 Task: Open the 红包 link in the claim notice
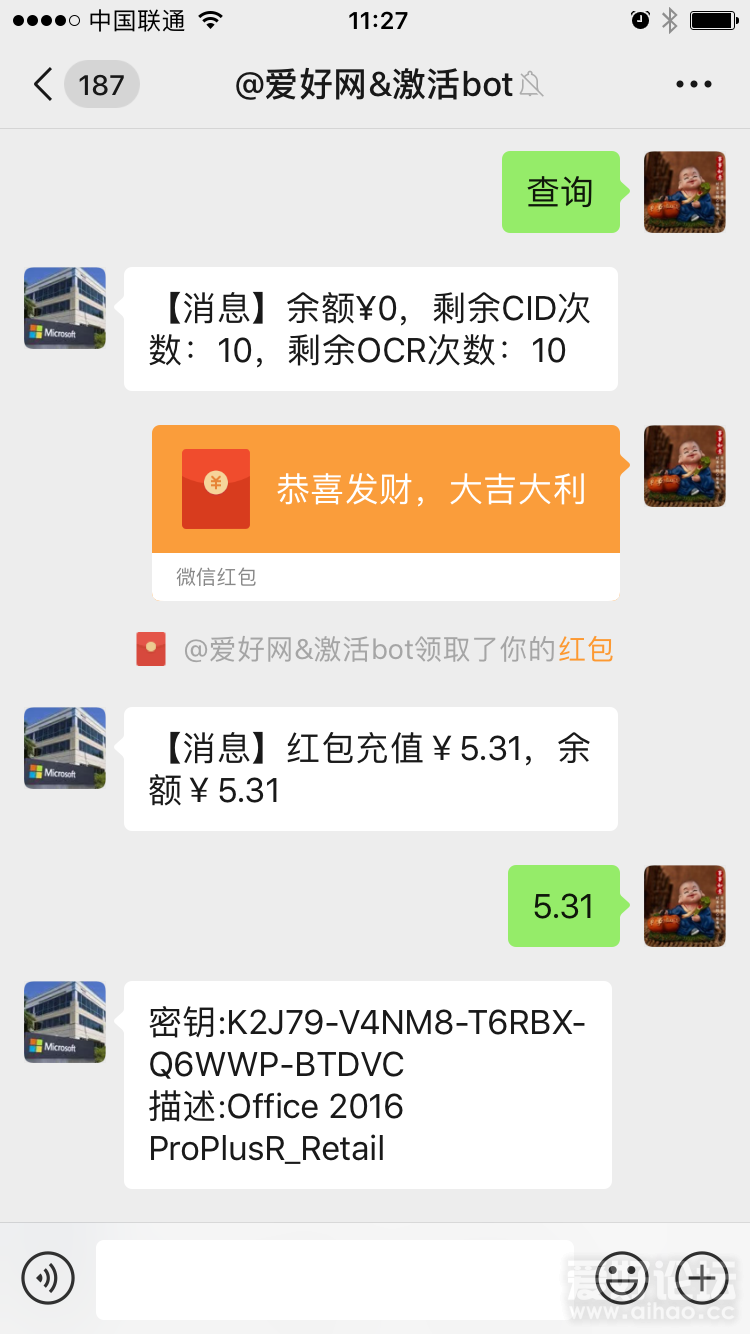(587, 648)
